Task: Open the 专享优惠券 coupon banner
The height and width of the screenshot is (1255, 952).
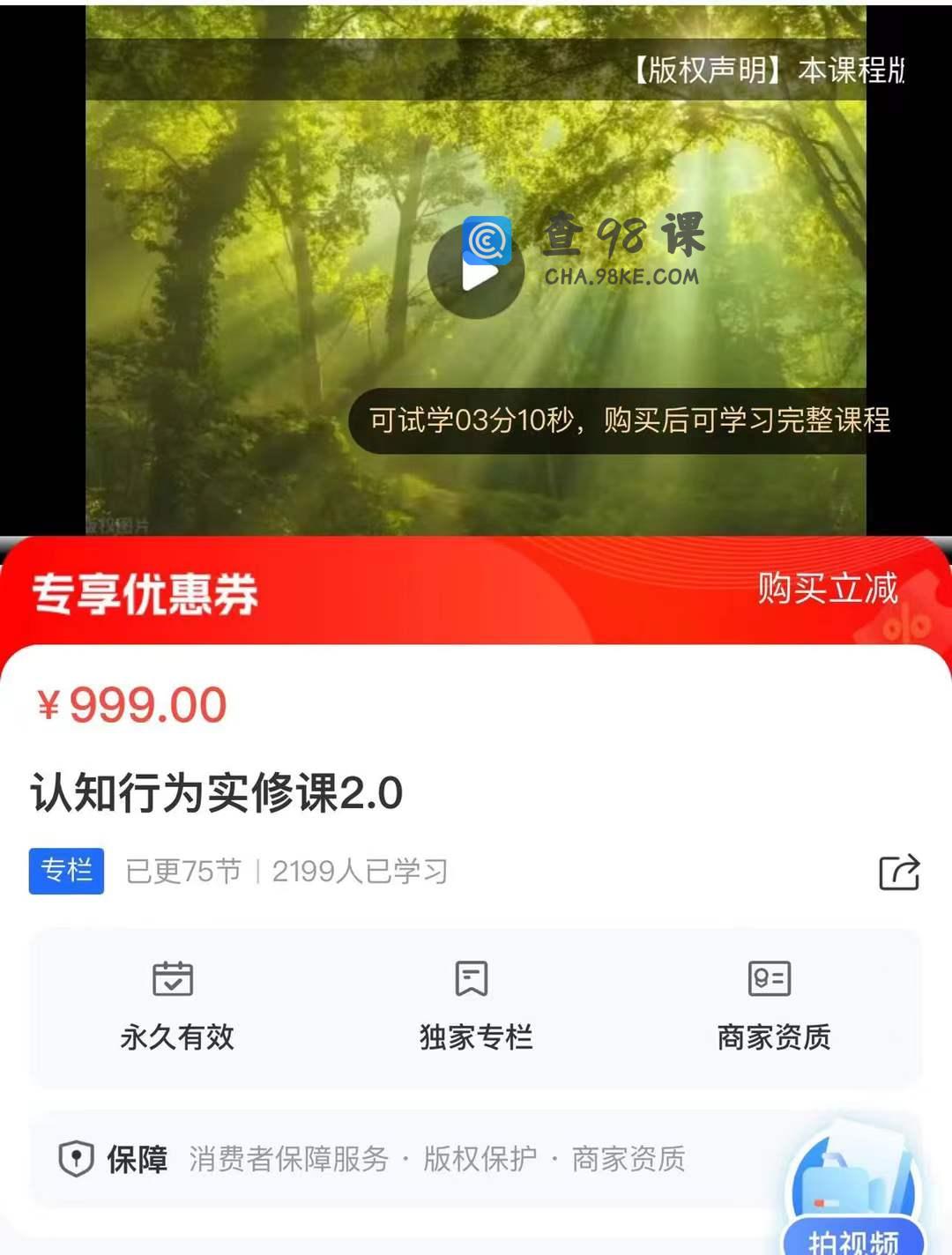Action: tap(476, 590)
